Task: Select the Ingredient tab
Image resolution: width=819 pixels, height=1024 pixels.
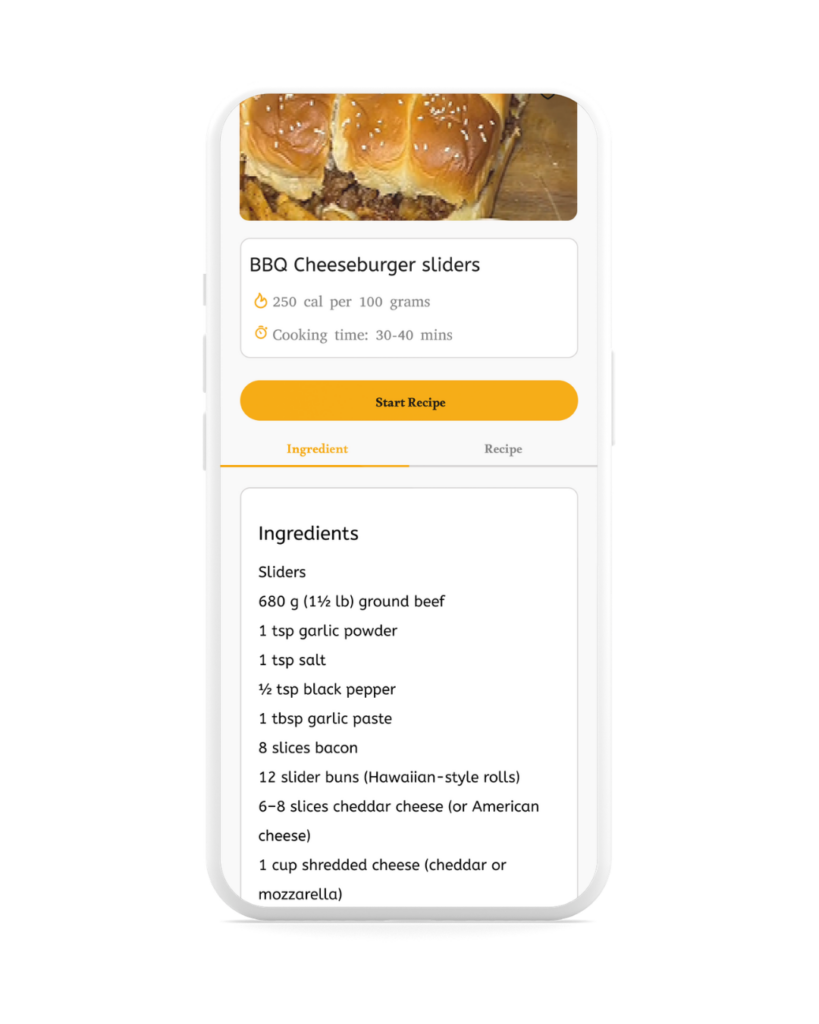Action: [316, 449]
